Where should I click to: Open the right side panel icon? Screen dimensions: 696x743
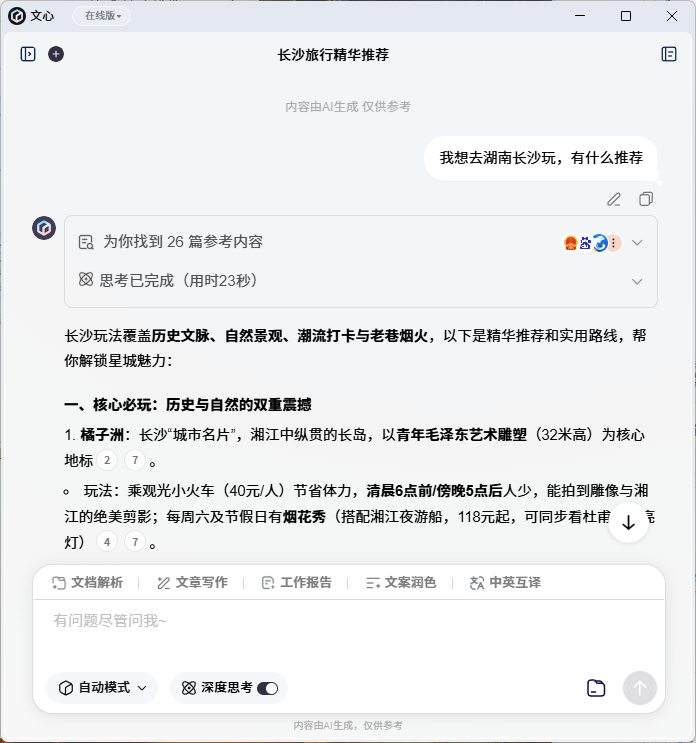pyautogui.click(x=669, y=54)
